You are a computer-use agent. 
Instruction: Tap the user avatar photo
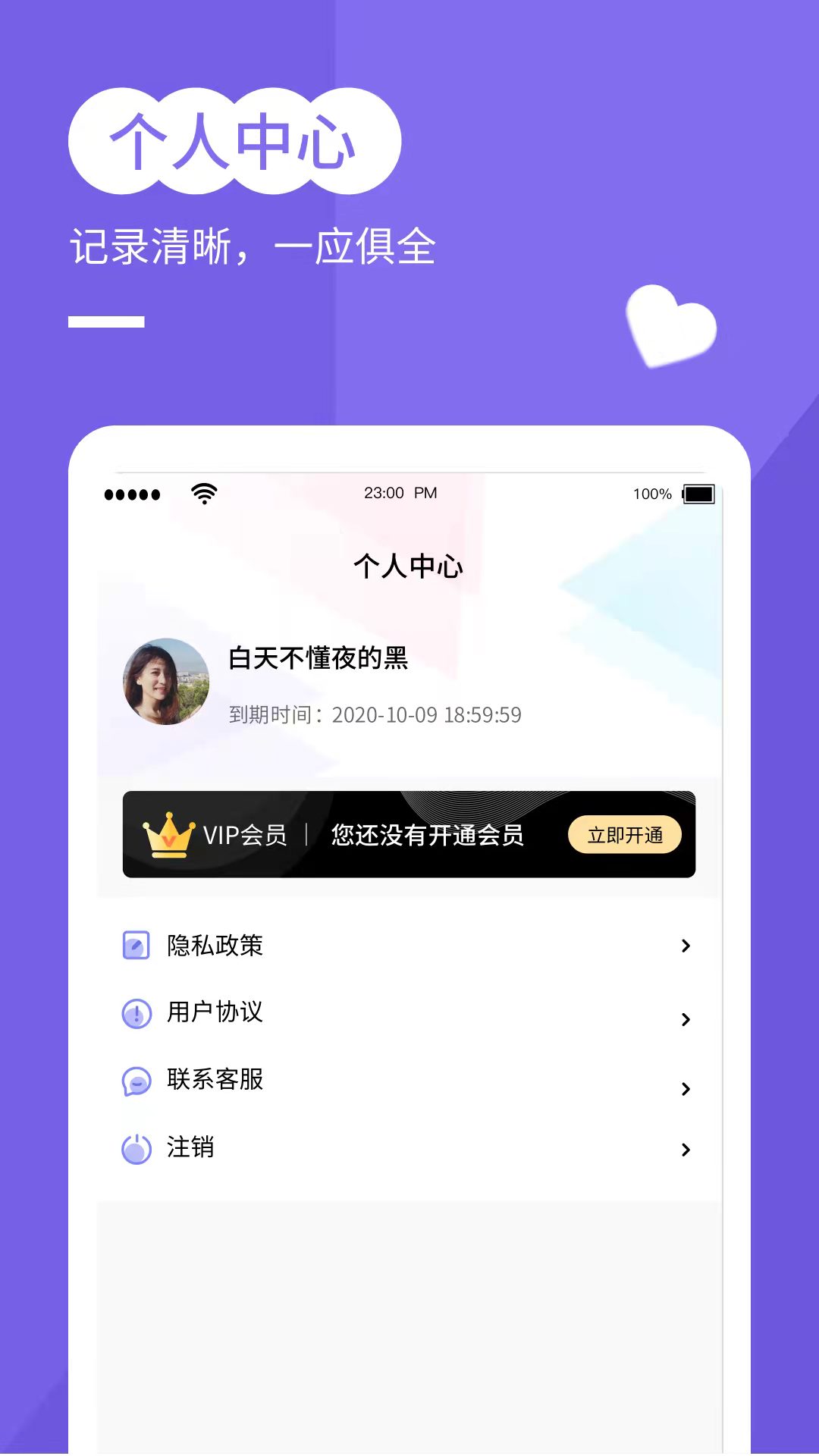click(166, 682)
